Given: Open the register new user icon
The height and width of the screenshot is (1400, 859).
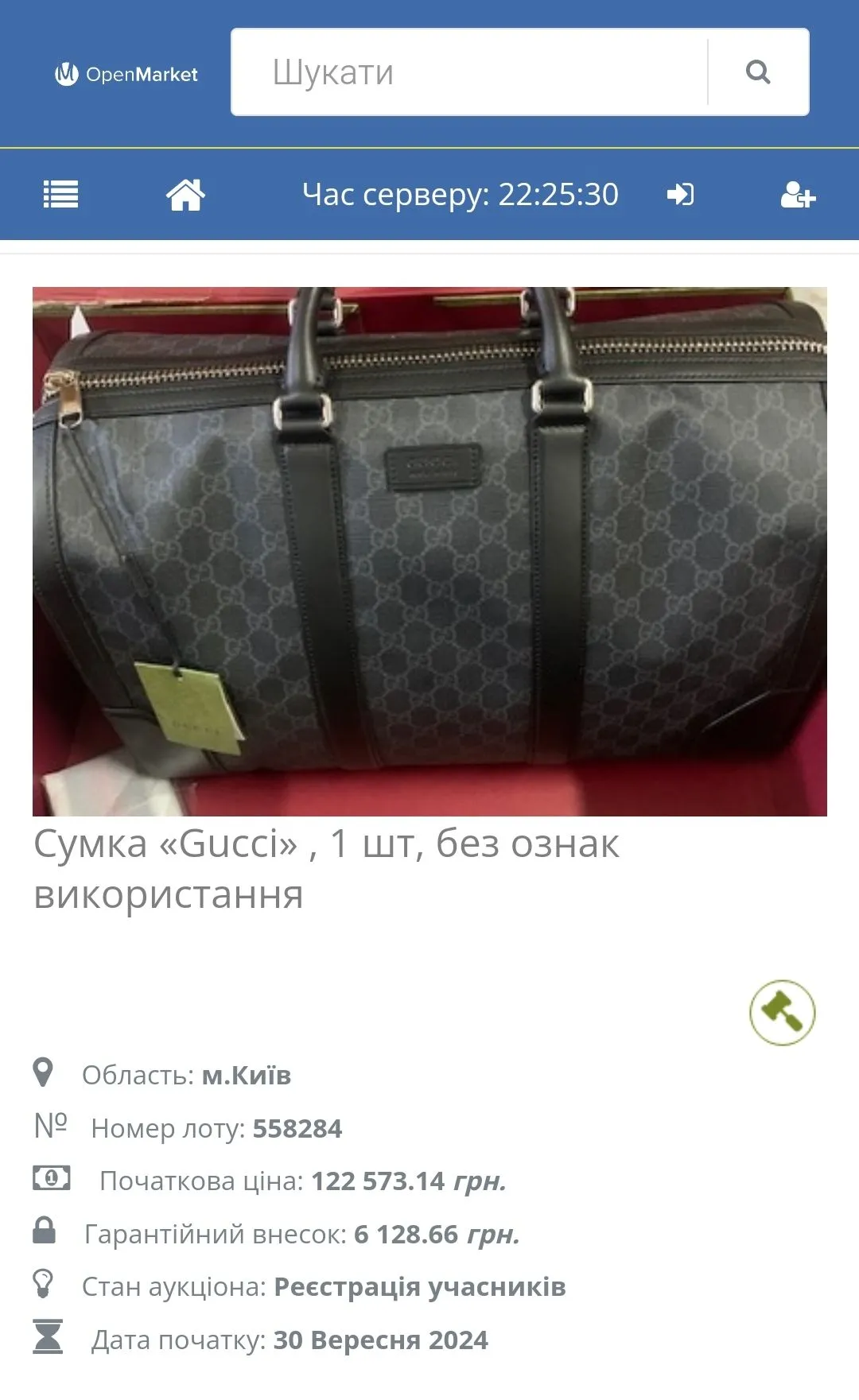Looking at the screenshot, I should (x=798, y=195).
